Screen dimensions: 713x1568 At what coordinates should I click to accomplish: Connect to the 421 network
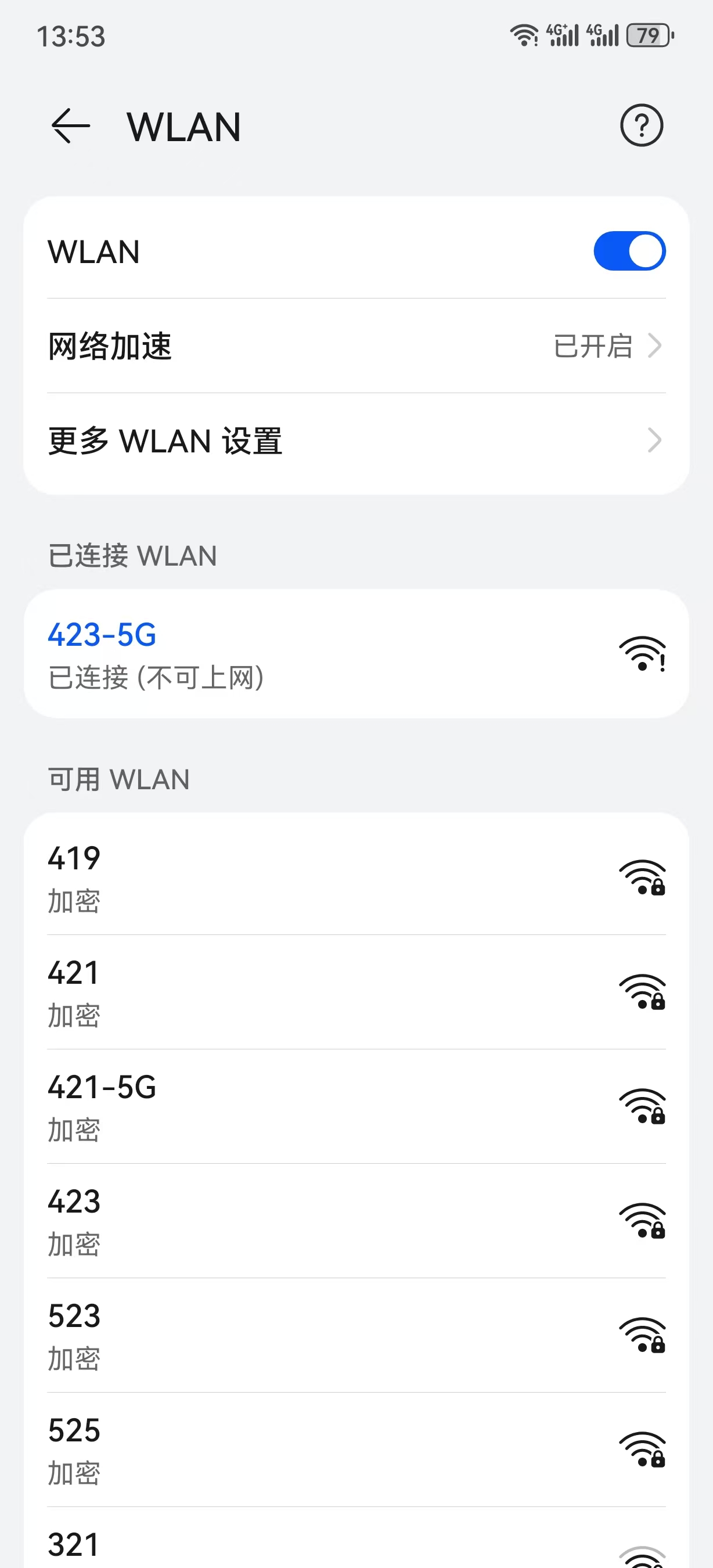coord(356,992)
